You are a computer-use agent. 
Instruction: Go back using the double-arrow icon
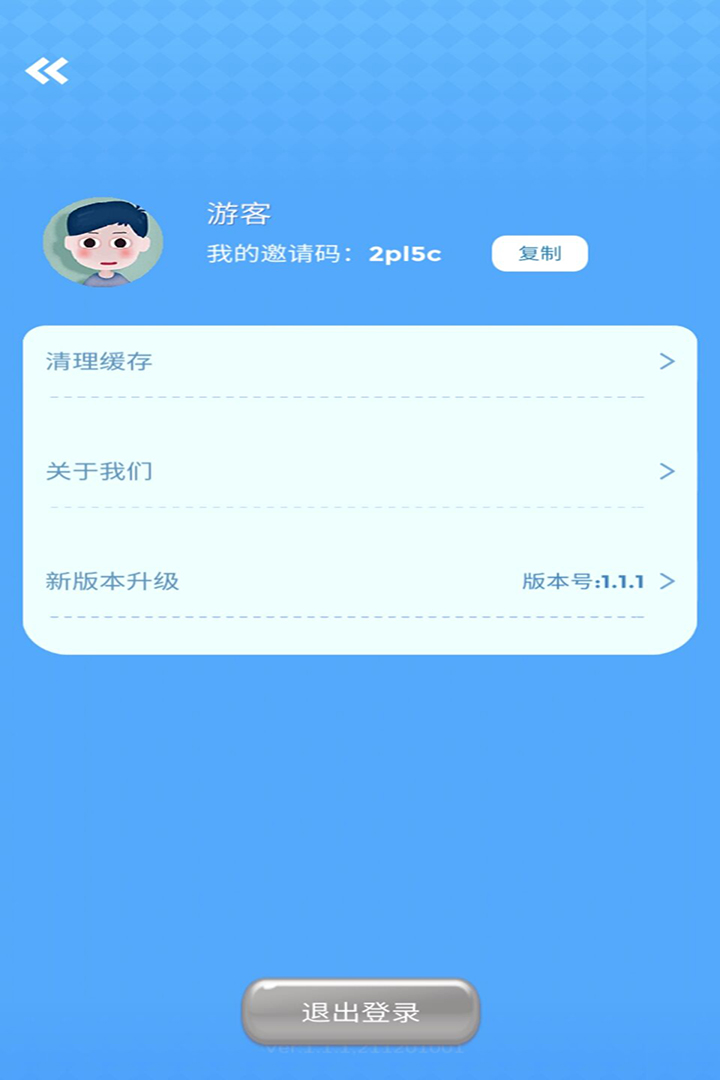tap(47, 71)
